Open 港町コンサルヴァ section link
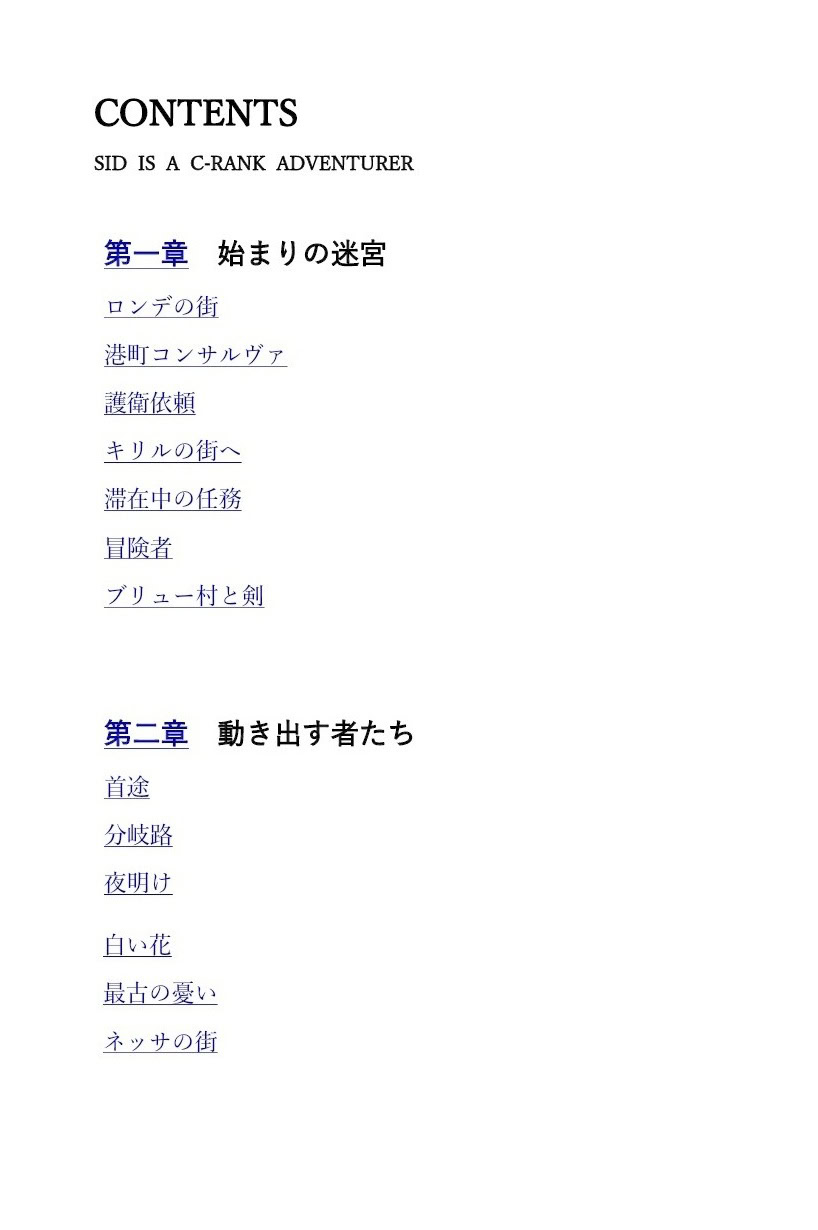The height and width of the screenshot is (1230, 818). [x=196, y=355]
